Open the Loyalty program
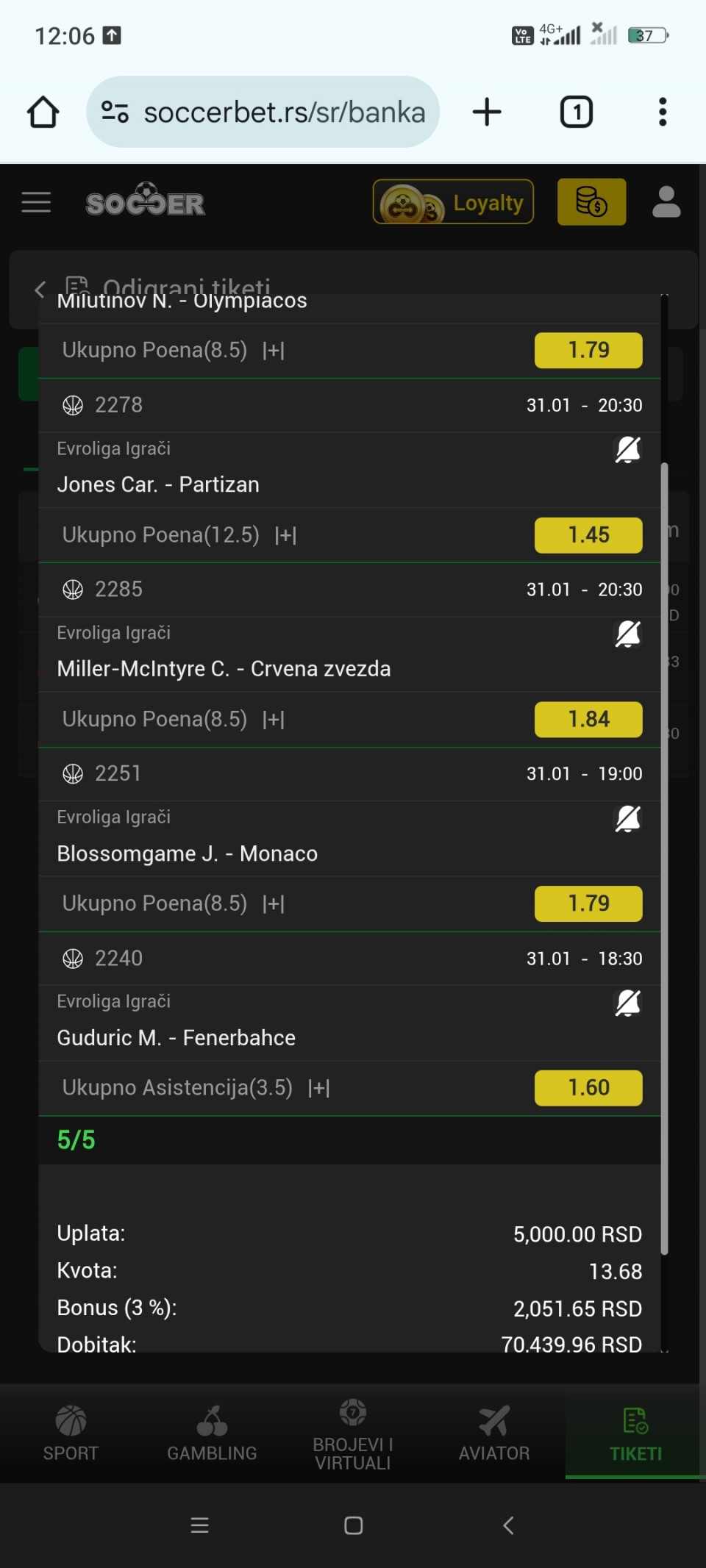 tap(453, 202)
